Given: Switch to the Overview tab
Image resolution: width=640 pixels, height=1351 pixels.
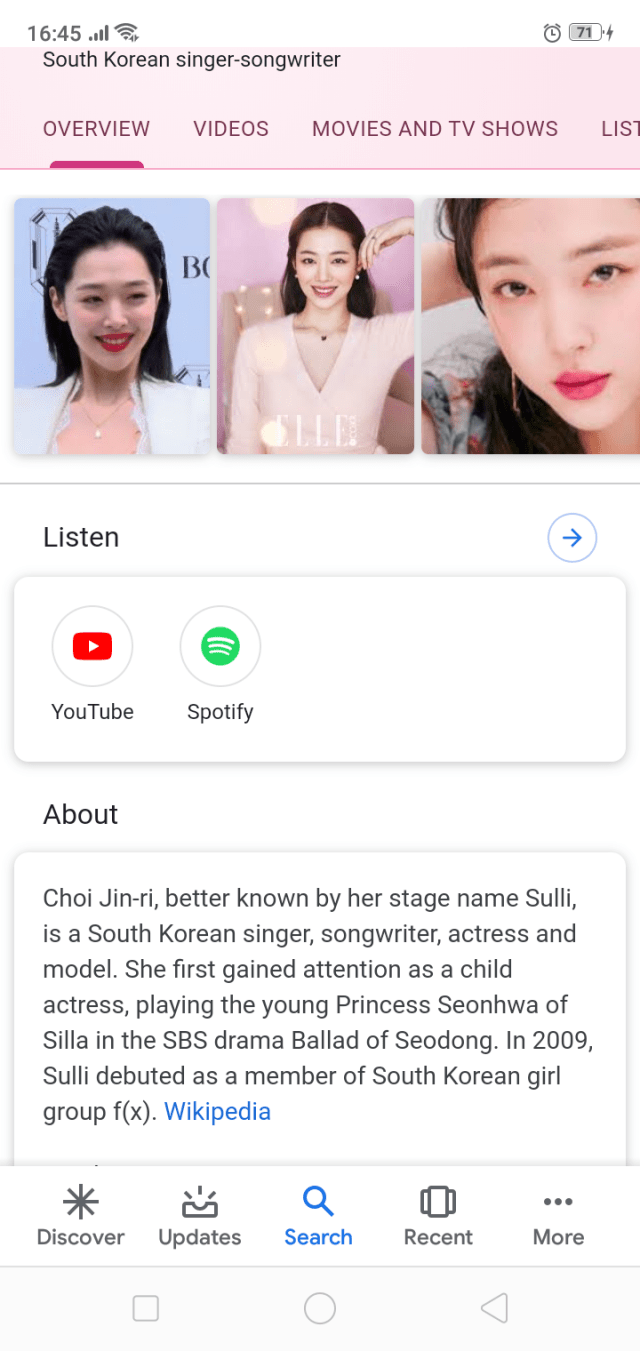Looking at the screenshot, I should click(x=96, y=129).
